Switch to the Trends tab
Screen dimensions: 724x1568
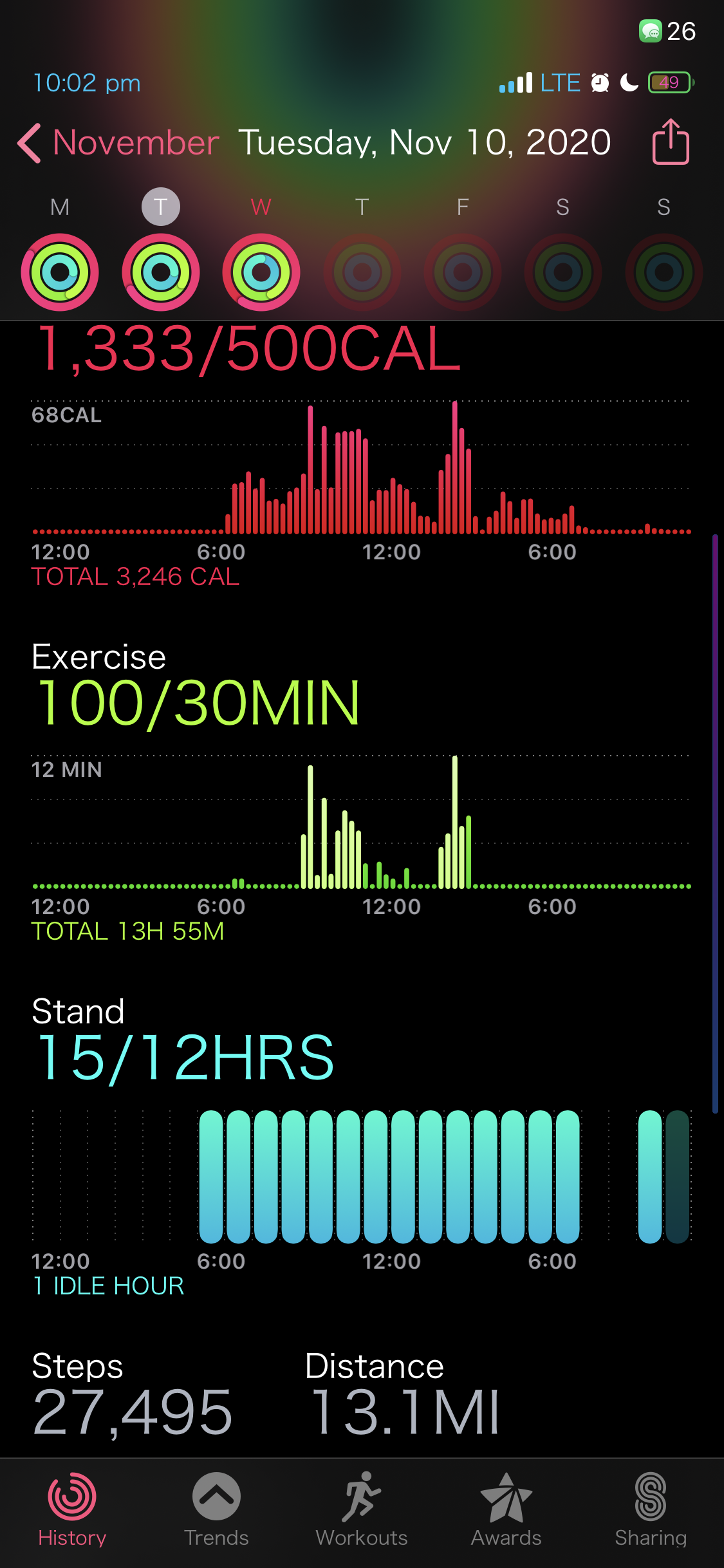[x=216, y=1509]
